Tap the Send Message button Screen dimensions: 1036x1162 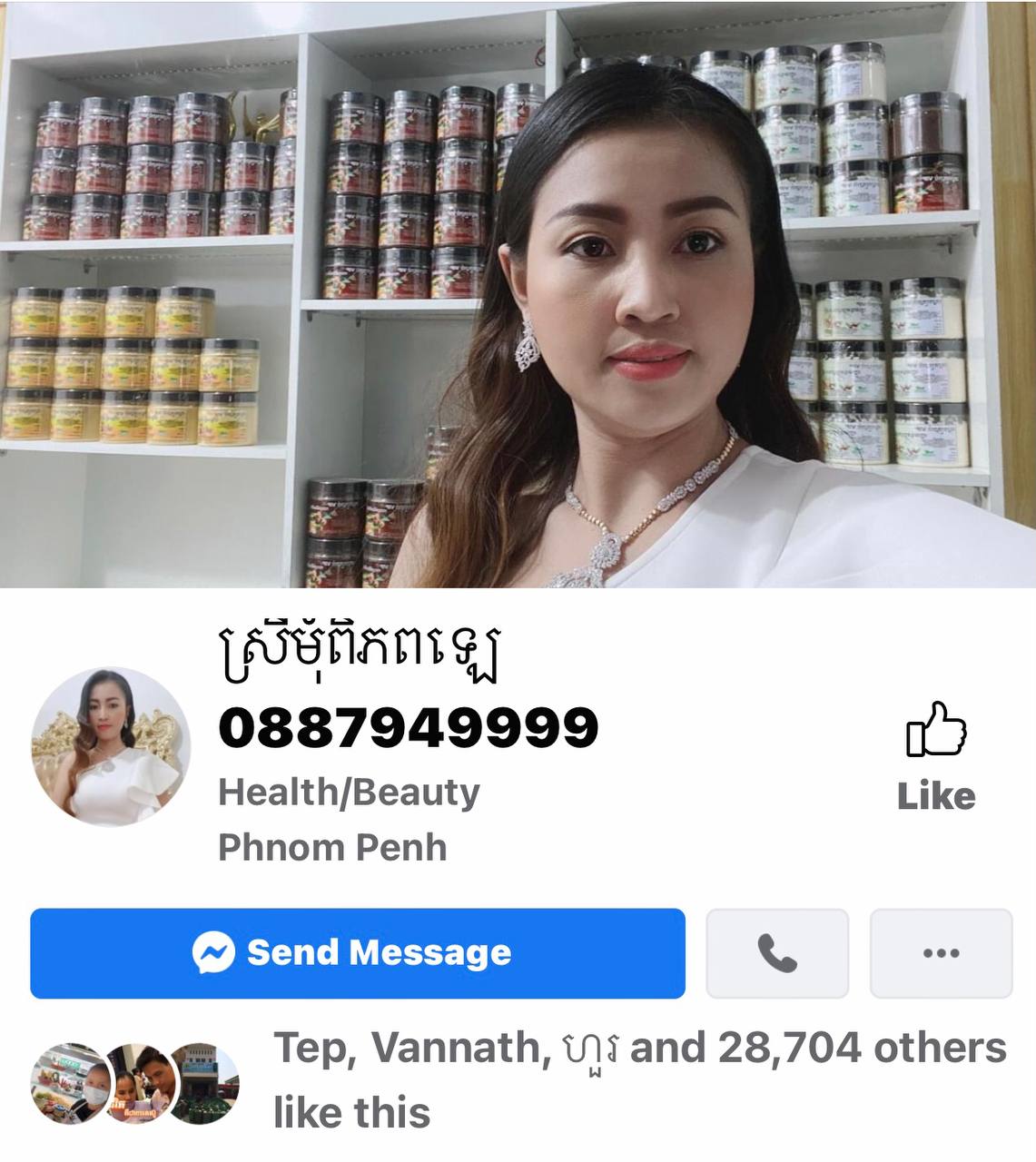(358, 953)
